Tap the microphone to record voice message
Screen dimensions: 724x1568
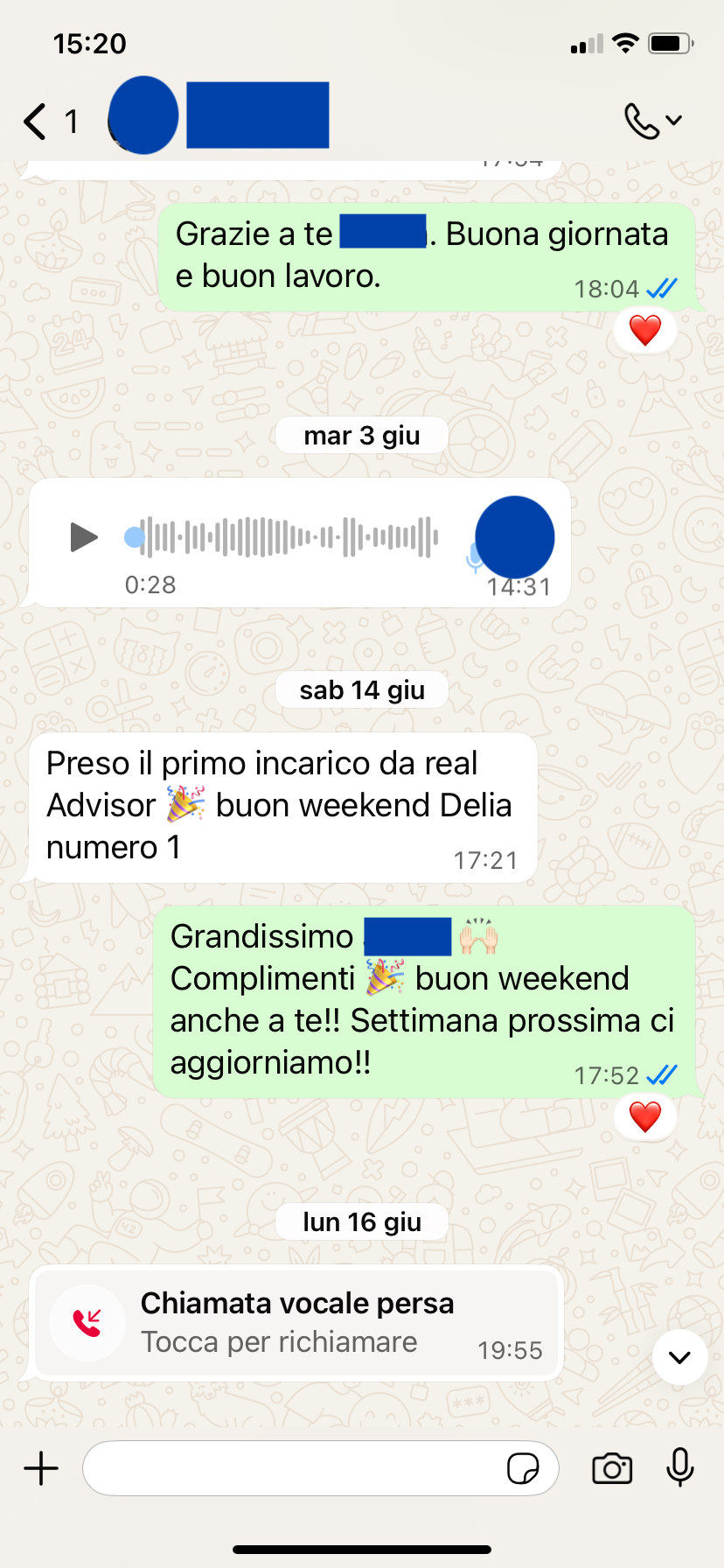(679, 1467)
